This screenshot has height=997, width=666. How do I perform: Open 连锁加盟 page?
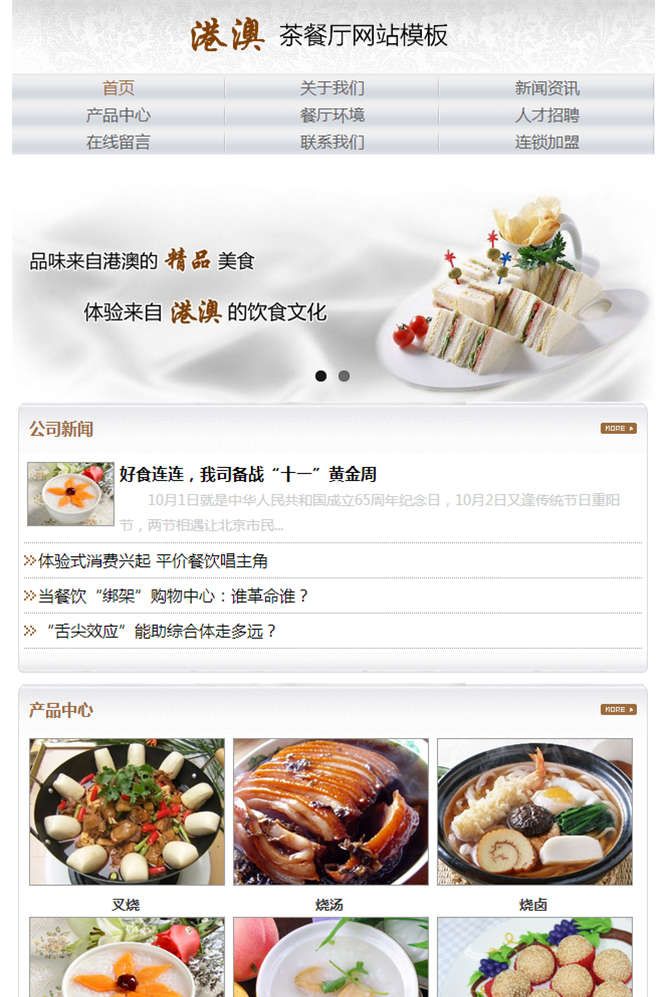click(546, 142)
